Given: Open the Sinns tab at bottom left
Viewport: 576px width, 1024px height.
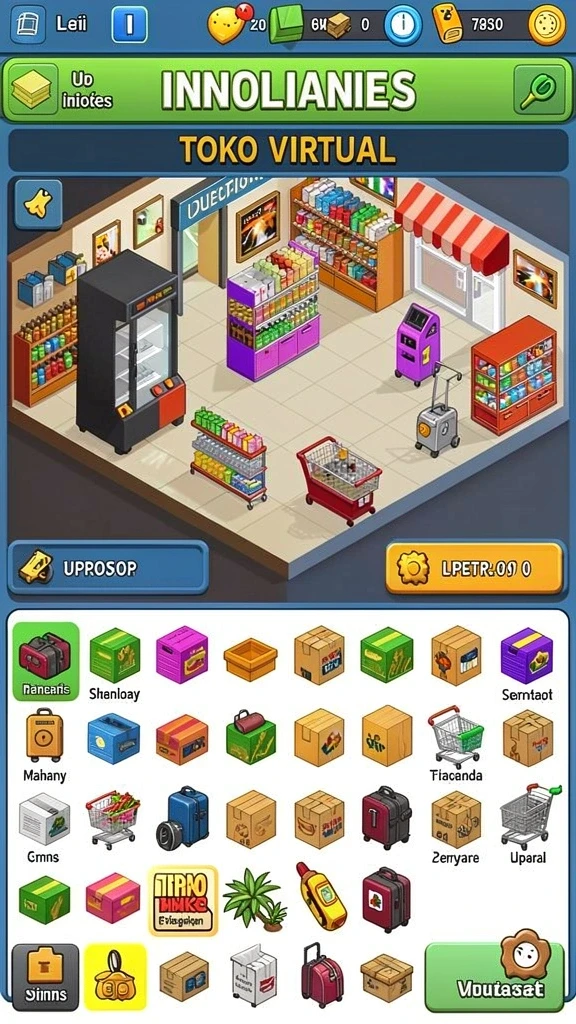Looking at the screenshot, I should pyautogui.click(x=45, y=977).
